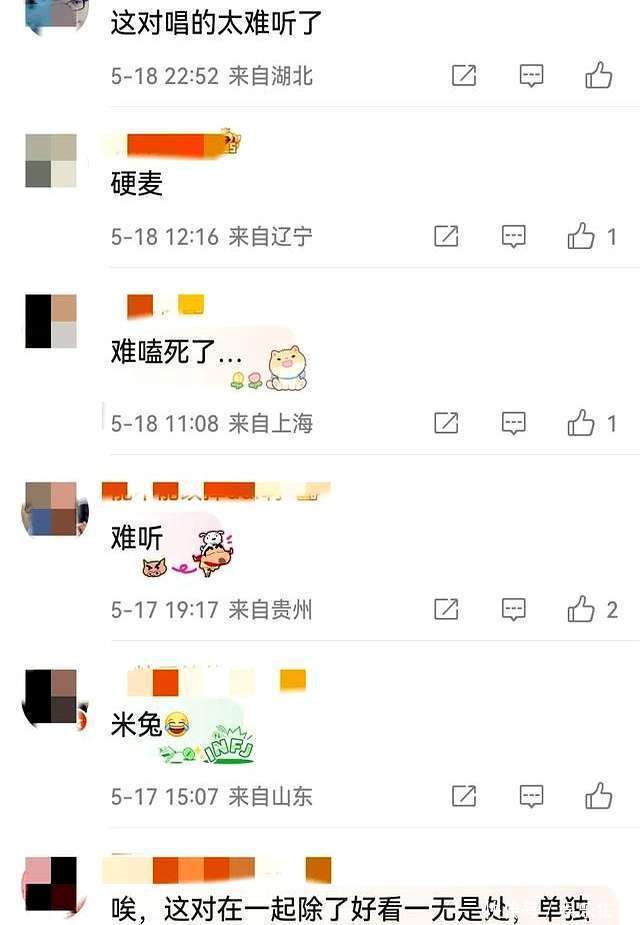This screenshot has height=925, width=640.
Task: Reply to the 湖北 comment
Action: (x=531, y=75)
